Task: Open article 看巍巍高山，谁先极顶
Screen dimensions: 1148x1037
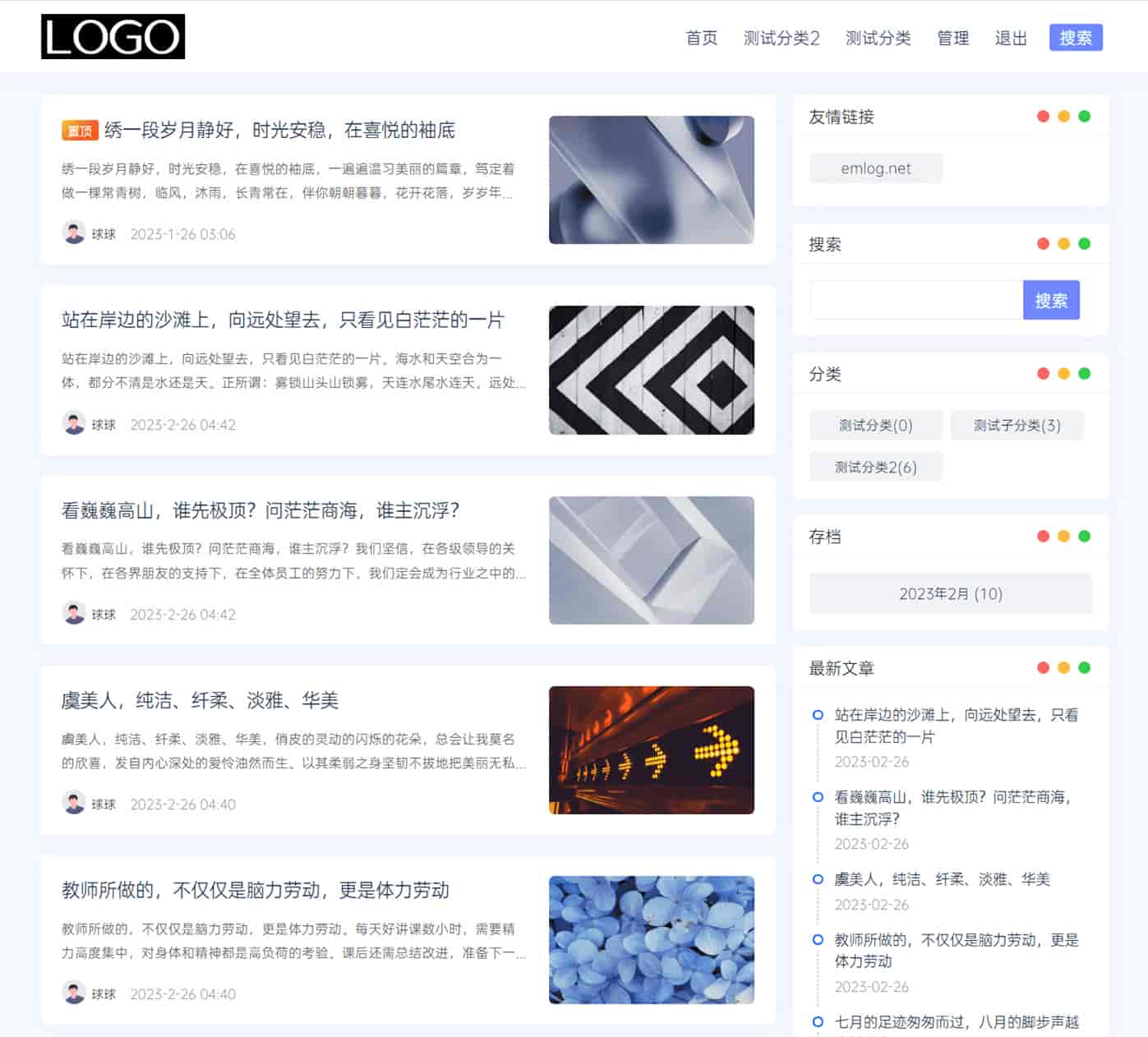Action: pyautogui.click(x=260, y=510)
